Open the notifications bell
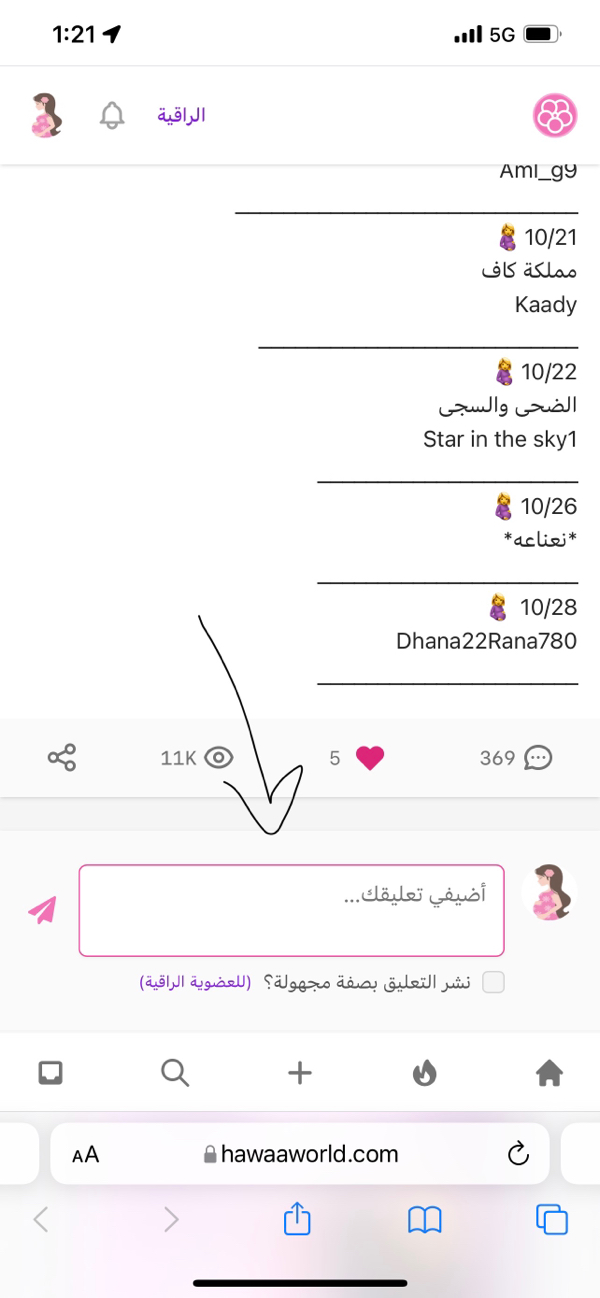Image resolution: width=600 pixels, height=1298 pixels. coord(112,116)
